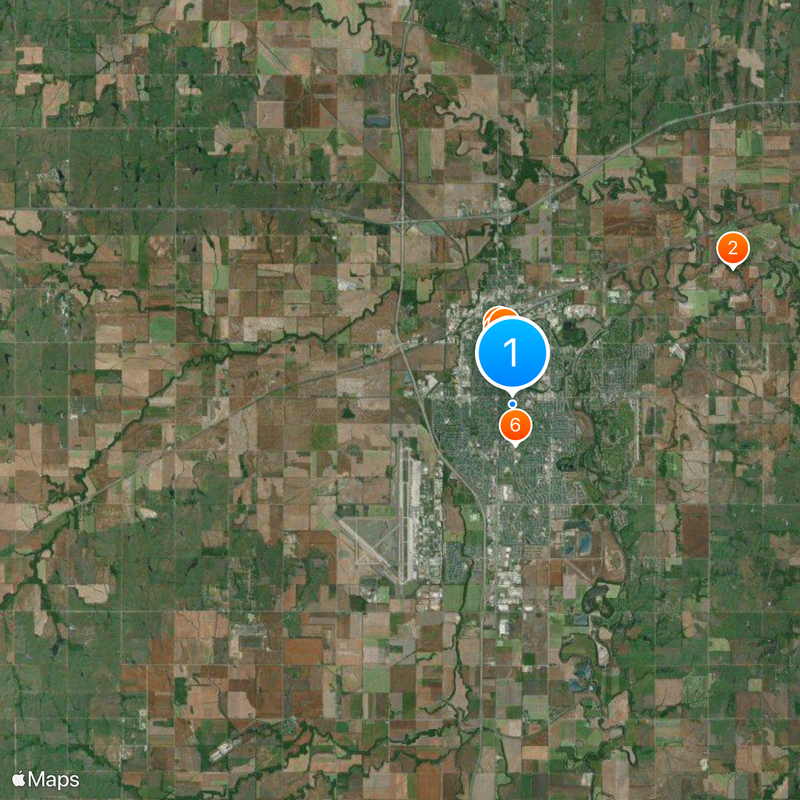
Task: Open the orange map pin numbered 6
Action: [x=515, y=425]
